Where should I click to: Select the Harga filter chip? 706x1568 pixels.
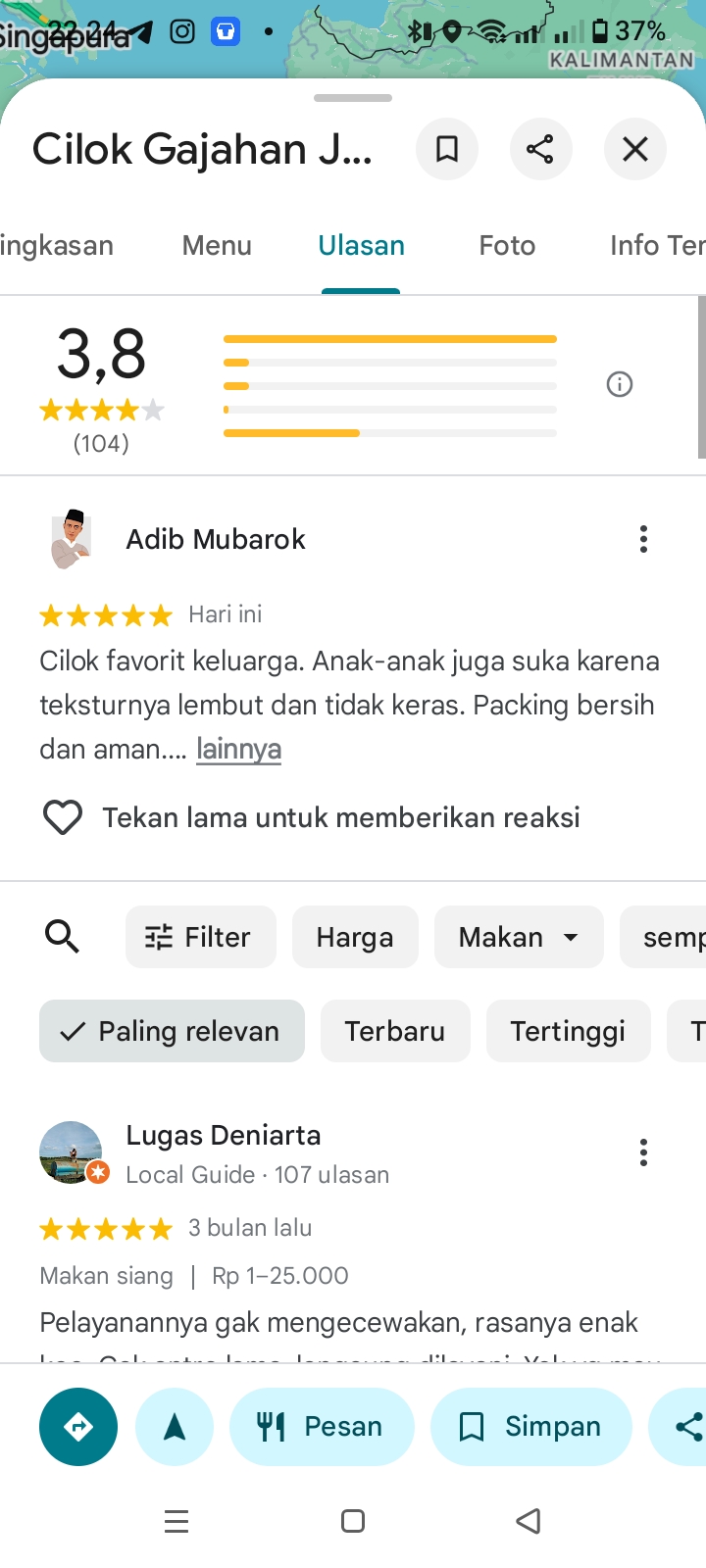click(355, 937)
